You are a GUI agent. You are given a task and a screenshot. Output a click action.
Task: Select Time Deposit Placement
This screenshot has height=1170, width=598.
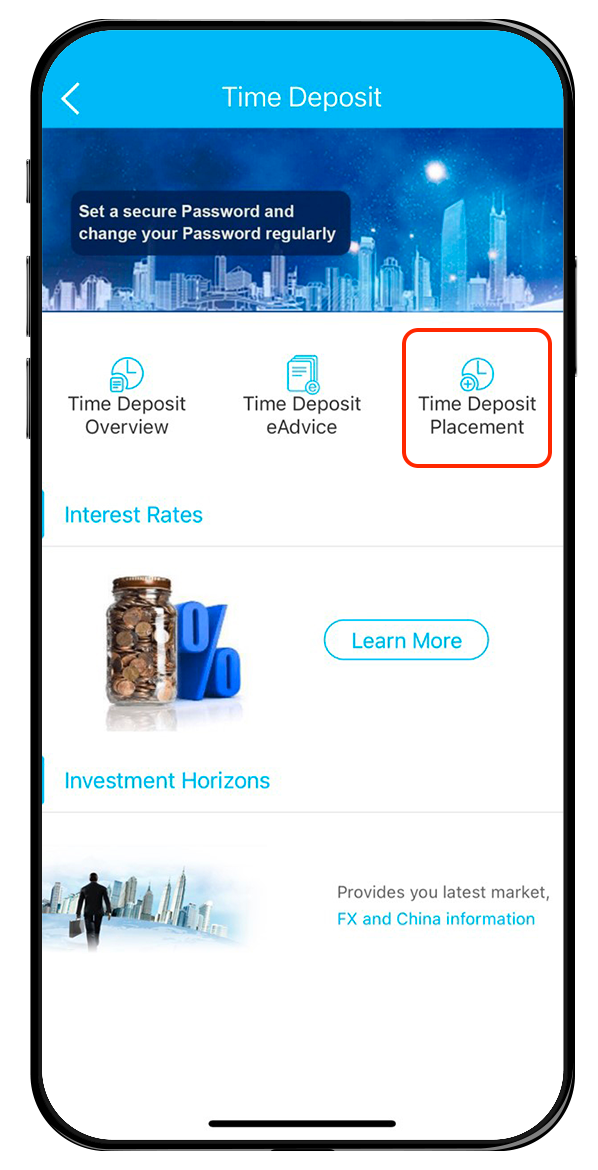pos(477,397)
